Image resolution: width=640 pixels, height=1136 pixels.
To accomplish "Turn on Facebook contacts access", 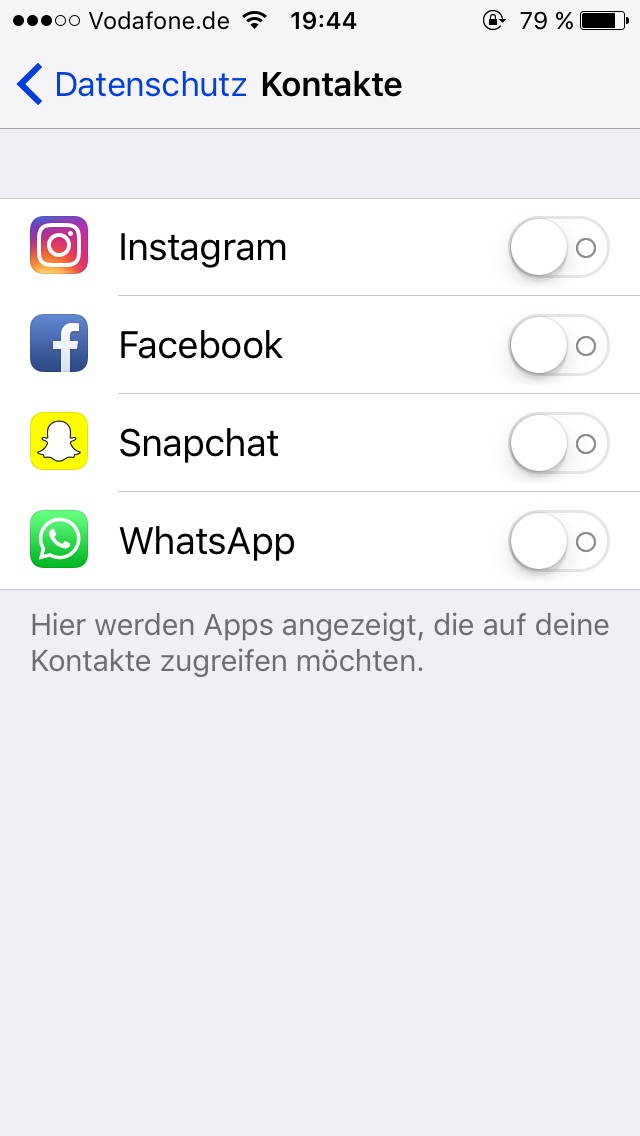I will click(x=558, y=345).
